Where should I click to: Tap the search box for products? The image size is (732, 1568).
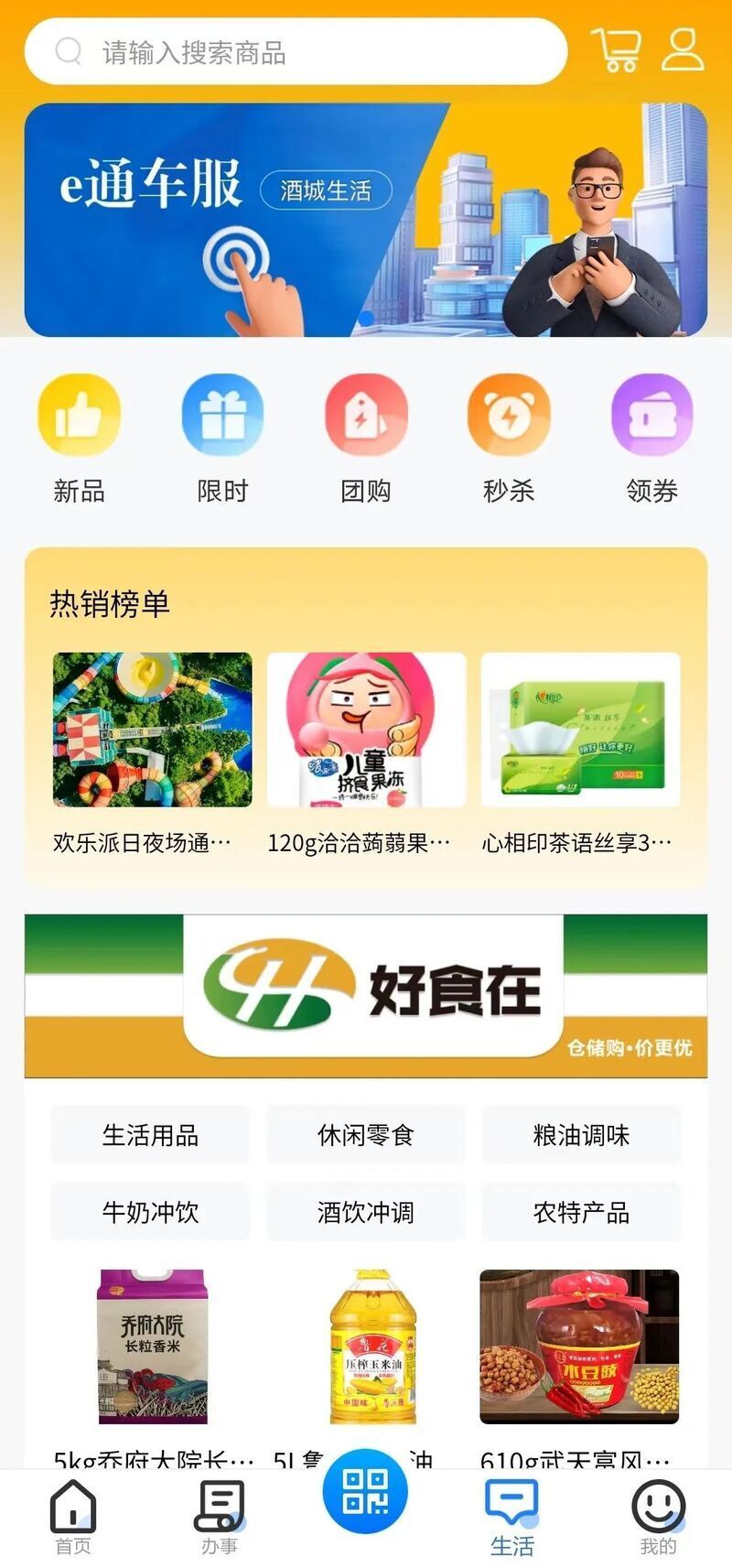(x=295, y=52)
